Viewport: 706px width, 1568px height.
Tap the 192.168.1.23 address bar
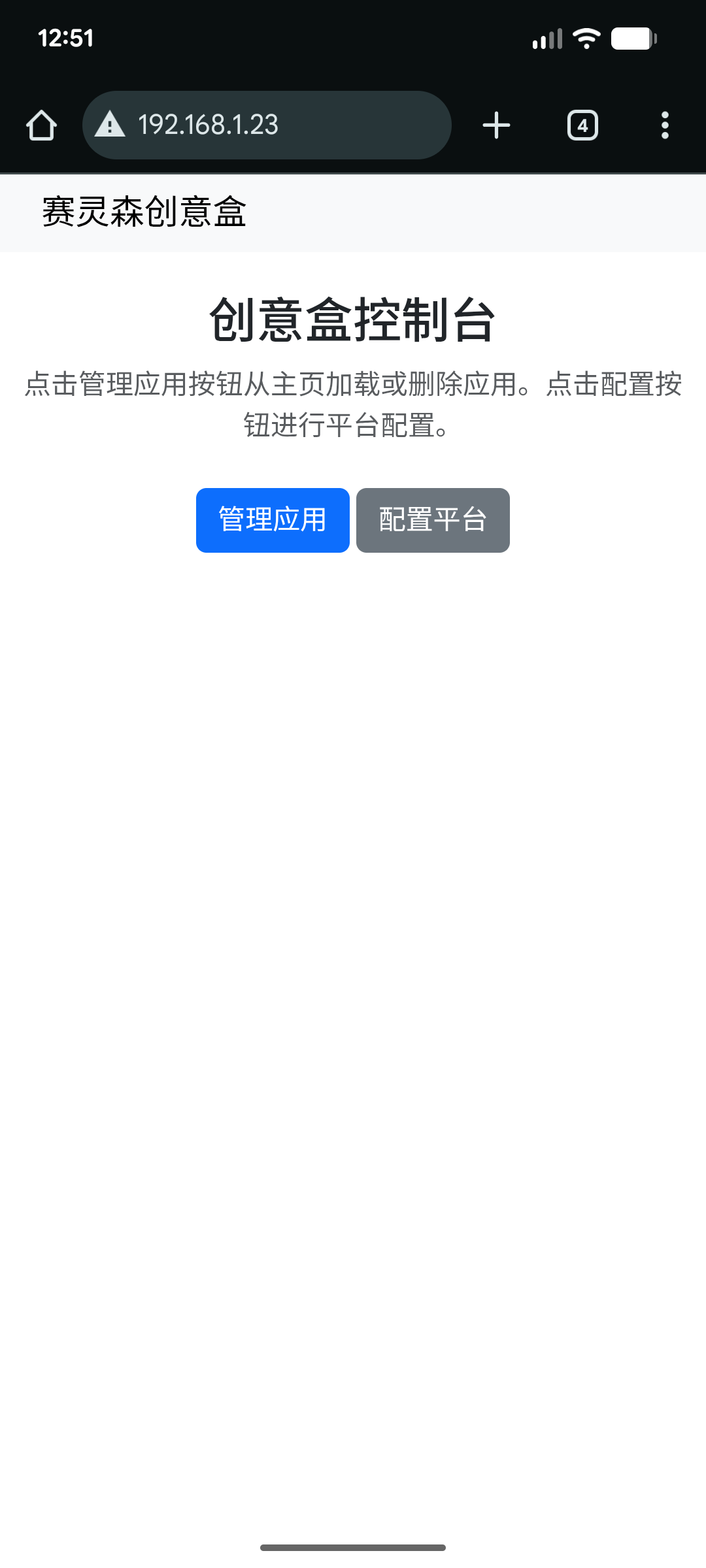(x=267, y=125)
